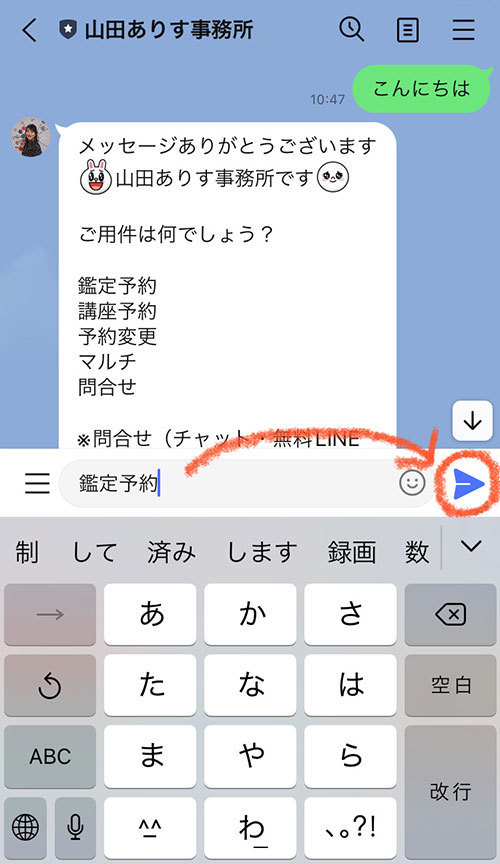Pick the 済み keyboard suggestion

tap(171, 552)
